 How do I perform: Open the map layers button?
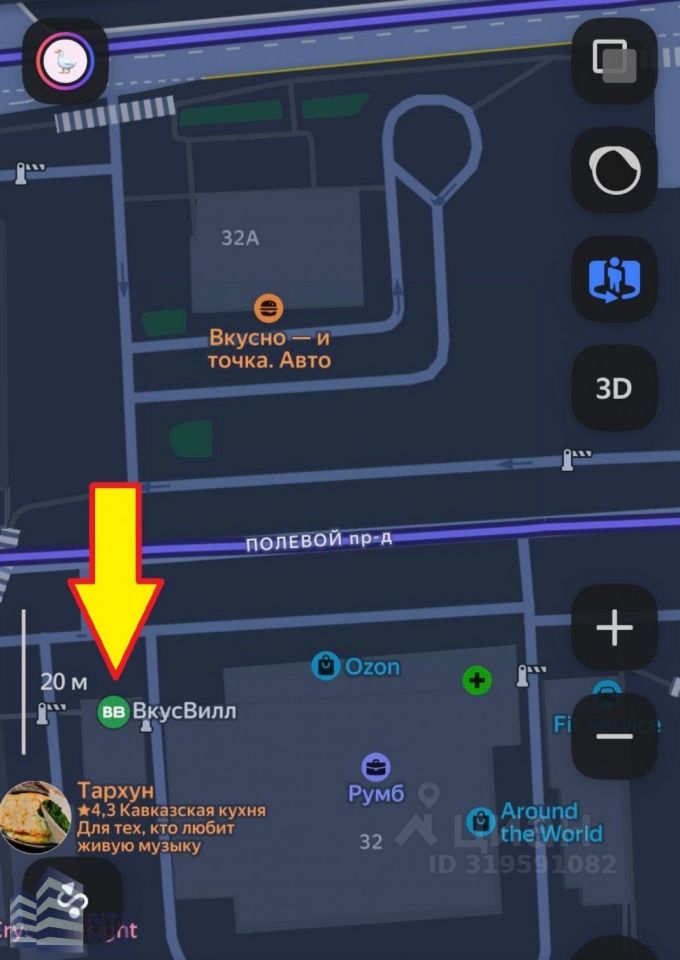pyautogui.click(x=613, y=62)
